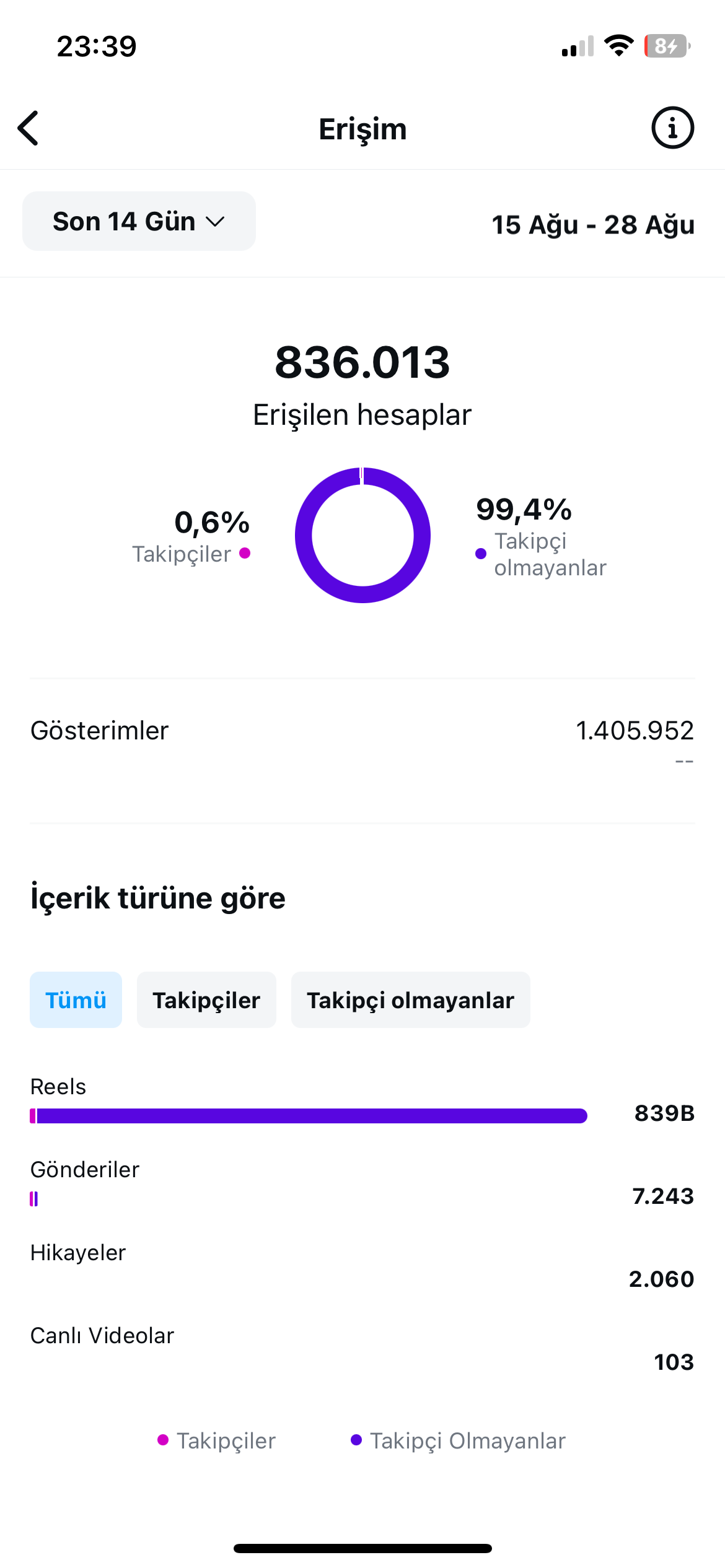Expand the Son 14 Gün date range dropdown
This screenshot has width=725, height=1568.
[139, 221]
